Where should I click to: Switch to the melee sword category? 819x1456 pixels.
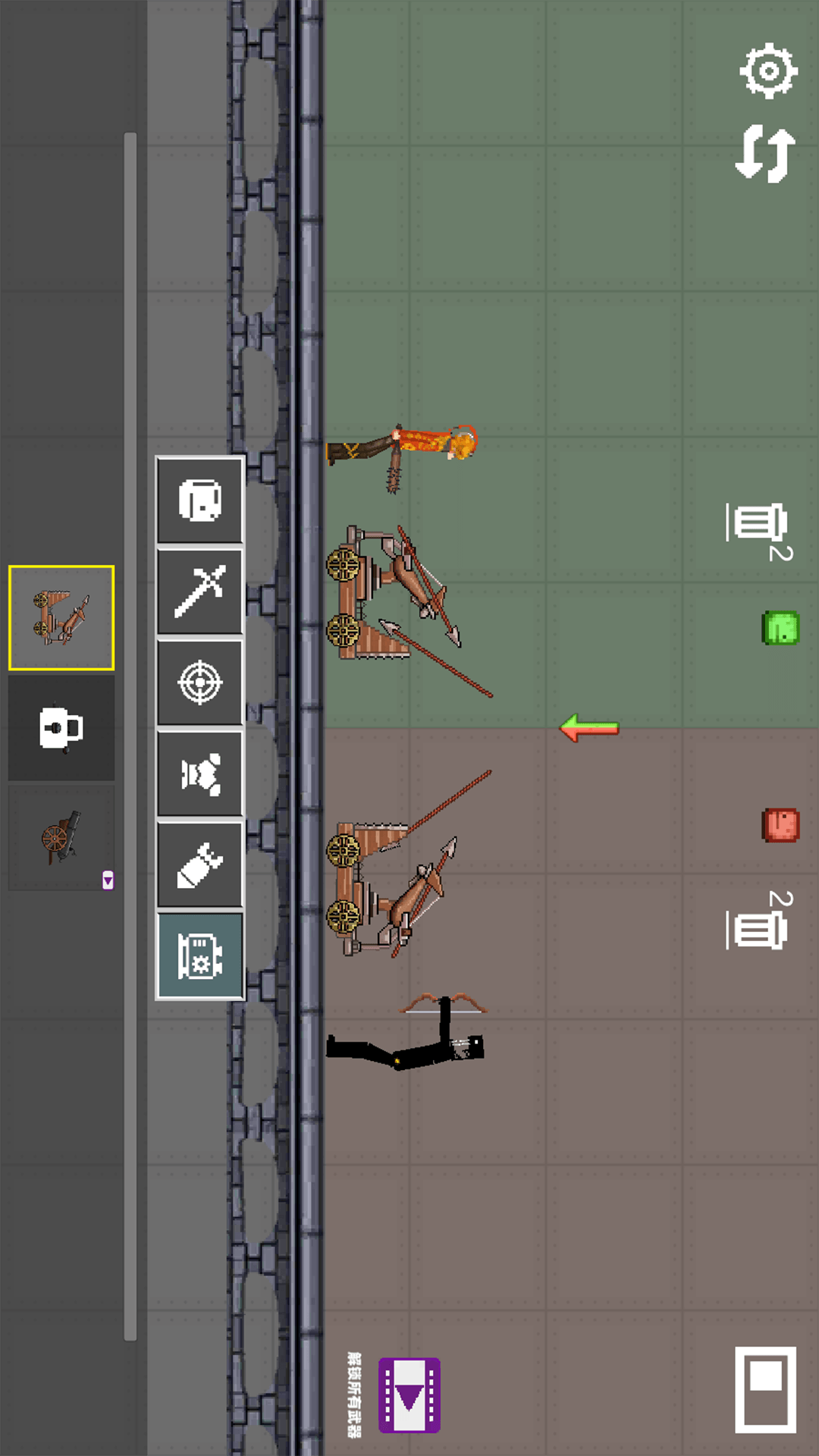(200, 591)
